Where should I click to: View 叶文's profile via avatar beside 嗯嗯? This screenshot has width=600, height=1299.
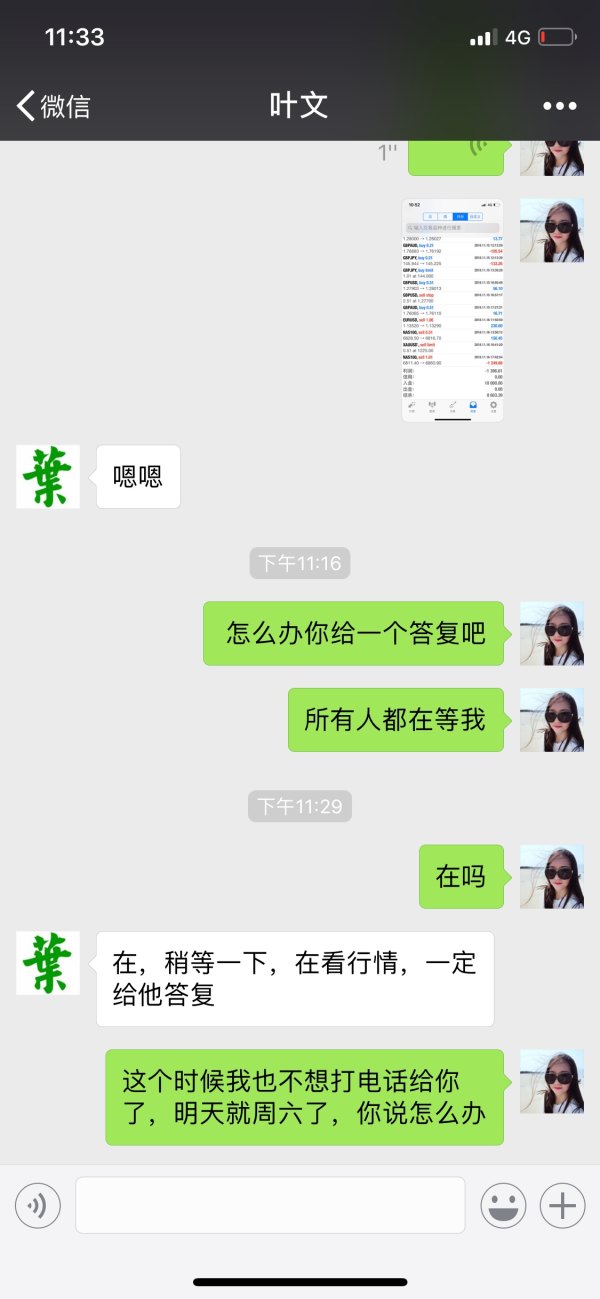(48, 476)
